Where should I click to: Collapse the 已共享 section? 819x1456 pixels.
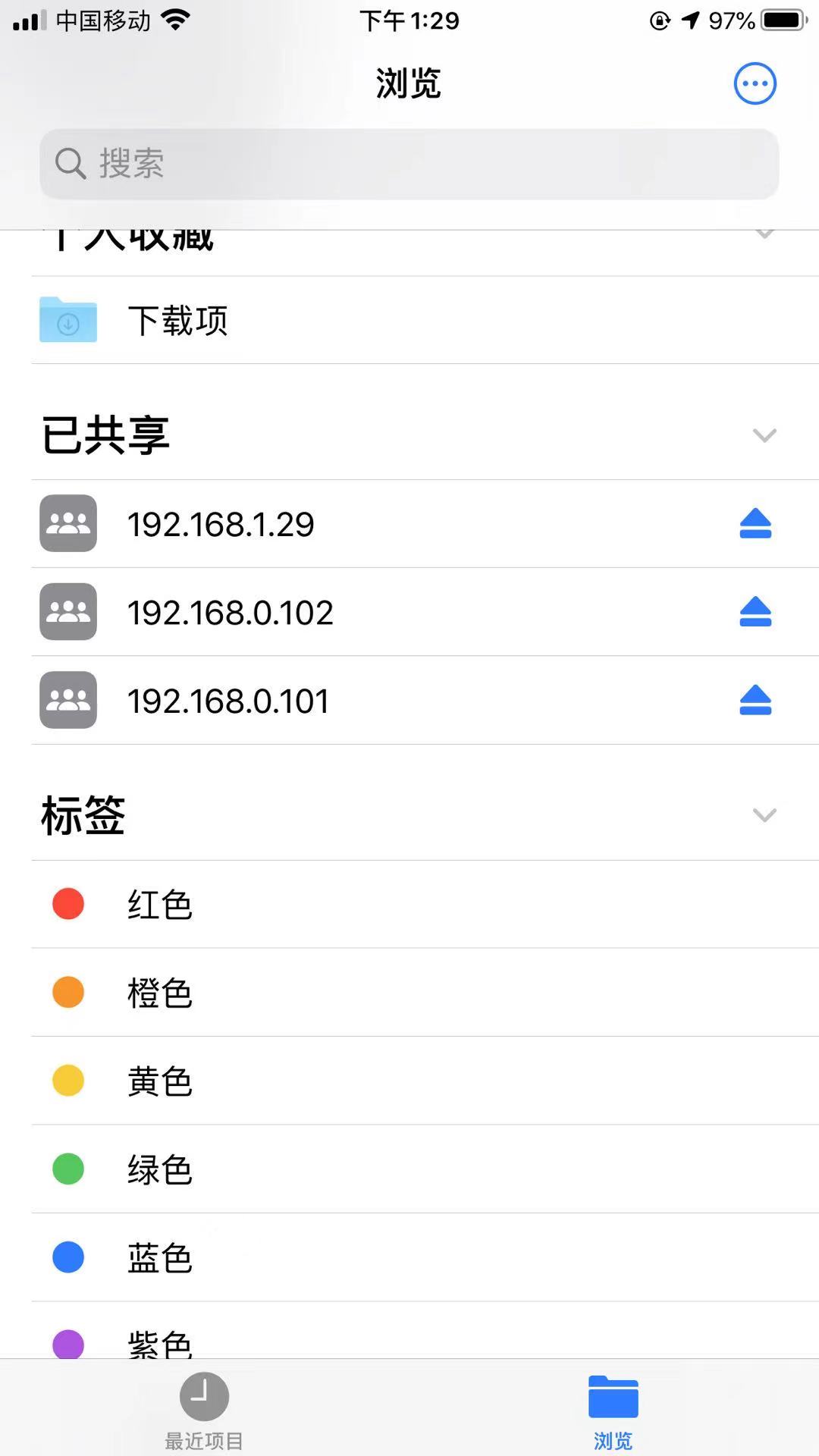point(764,435)
